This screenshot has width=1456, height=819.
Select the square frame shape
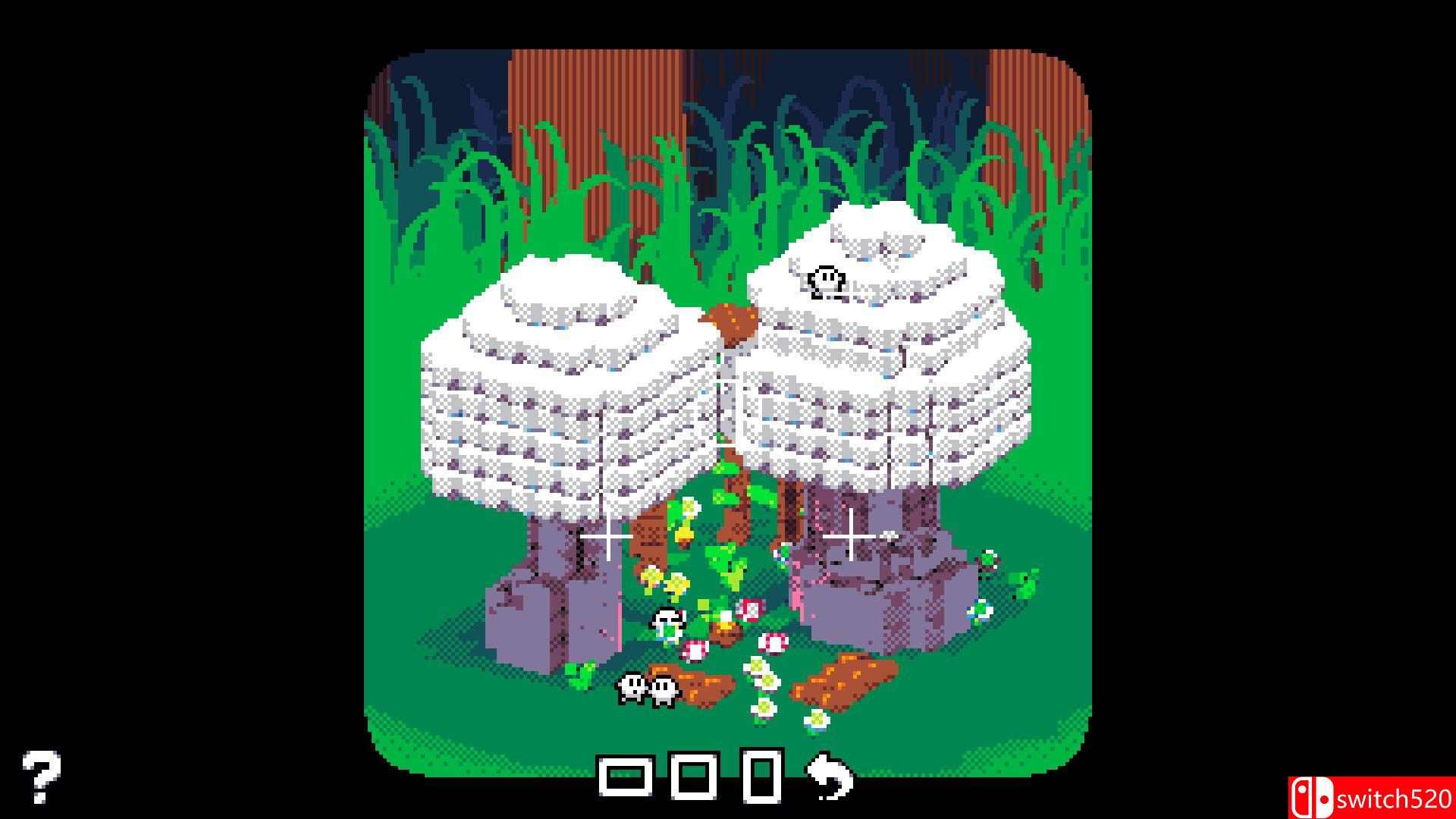click(x=694, y=777)
